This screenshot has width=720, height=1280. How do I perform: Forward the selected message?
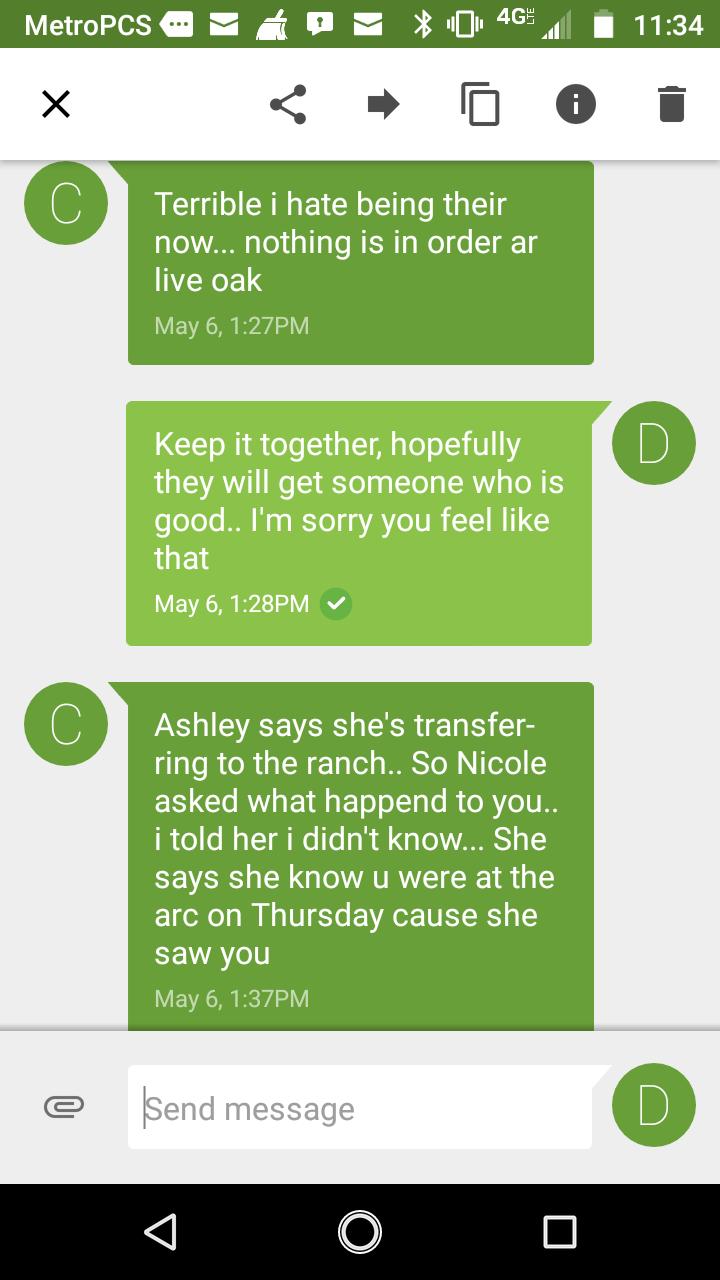tap(383, 104)
